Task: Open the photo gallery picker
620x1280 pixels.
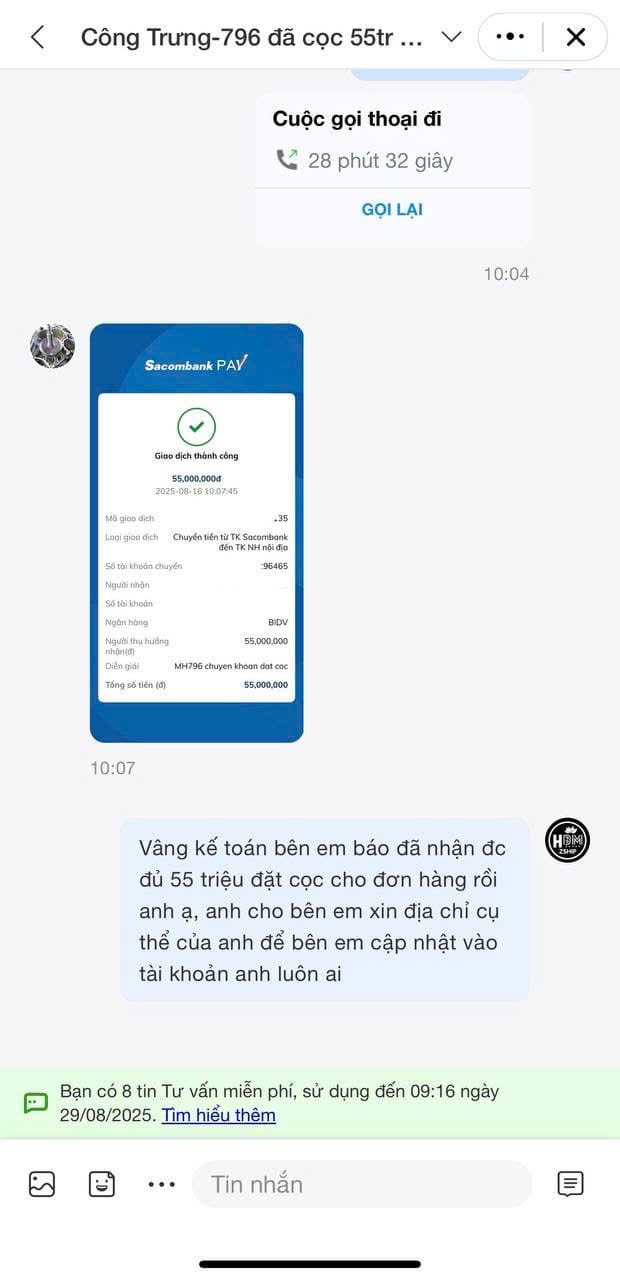Action: pos(42,1184)
